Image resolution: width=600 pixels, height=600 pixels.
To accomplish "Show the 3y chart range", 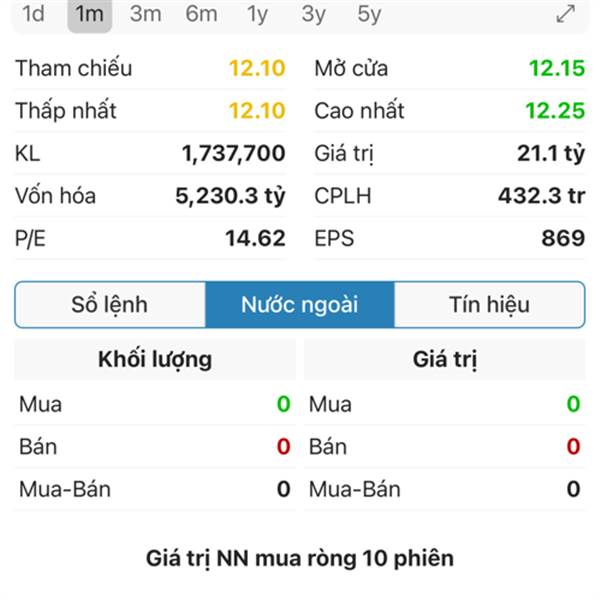I will click(x=313, y=14).
